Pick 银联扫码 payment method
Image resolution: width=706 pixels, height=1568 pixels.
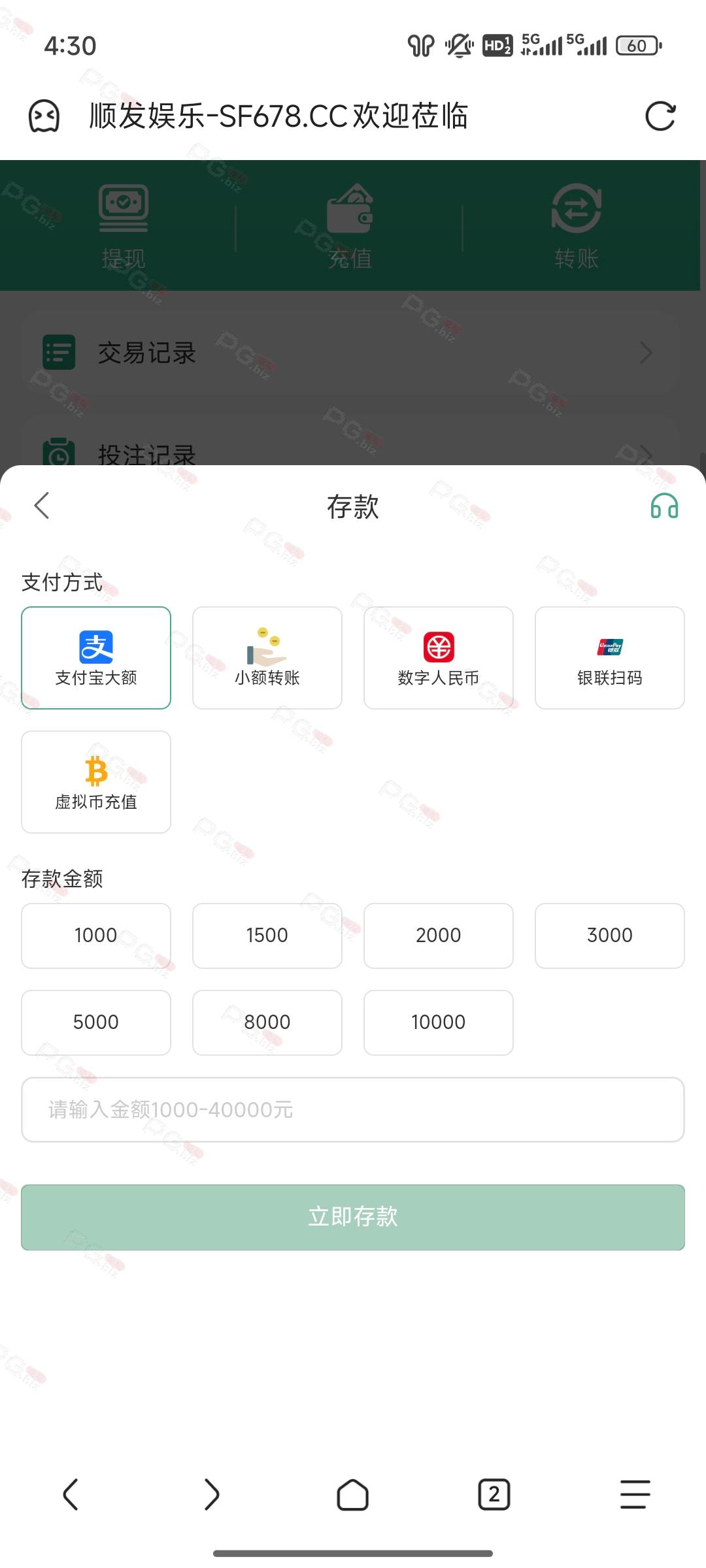pyautogui.click(x=610, y=658)
